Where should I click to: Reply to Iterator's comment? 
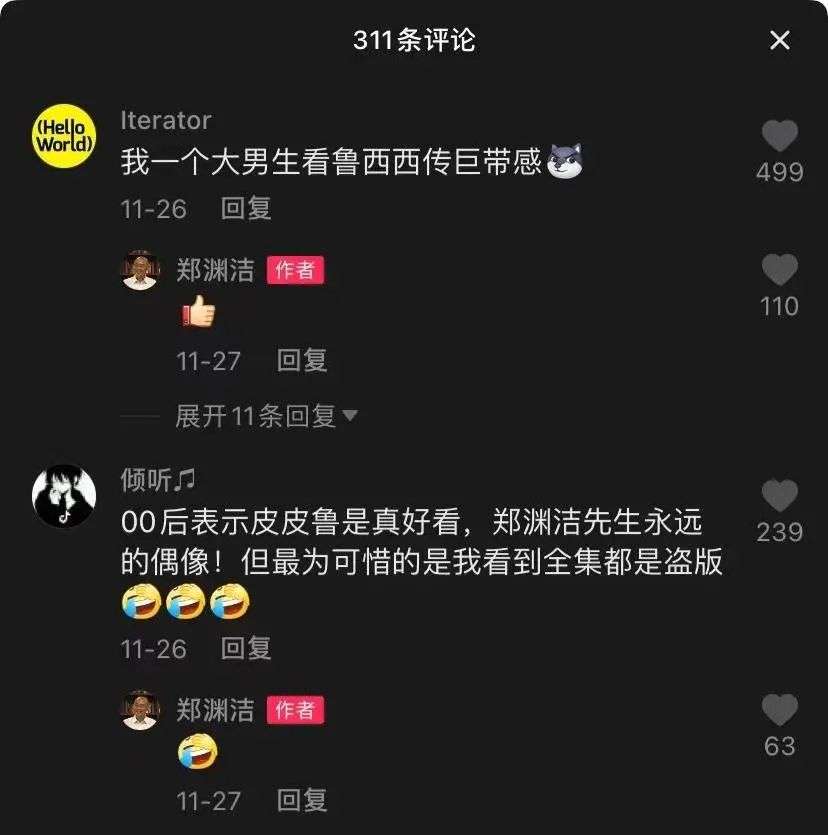click(x=246, y=208)
